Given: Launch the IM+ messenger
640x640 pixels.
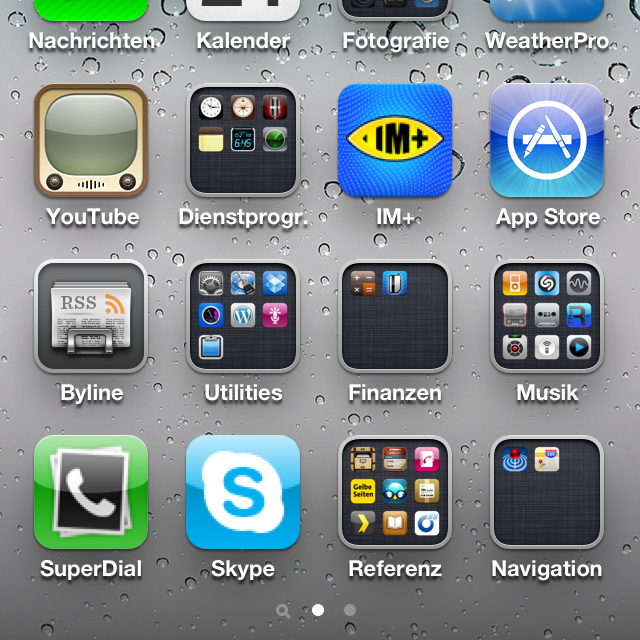Looking at the screenshot, I should 395,140.
